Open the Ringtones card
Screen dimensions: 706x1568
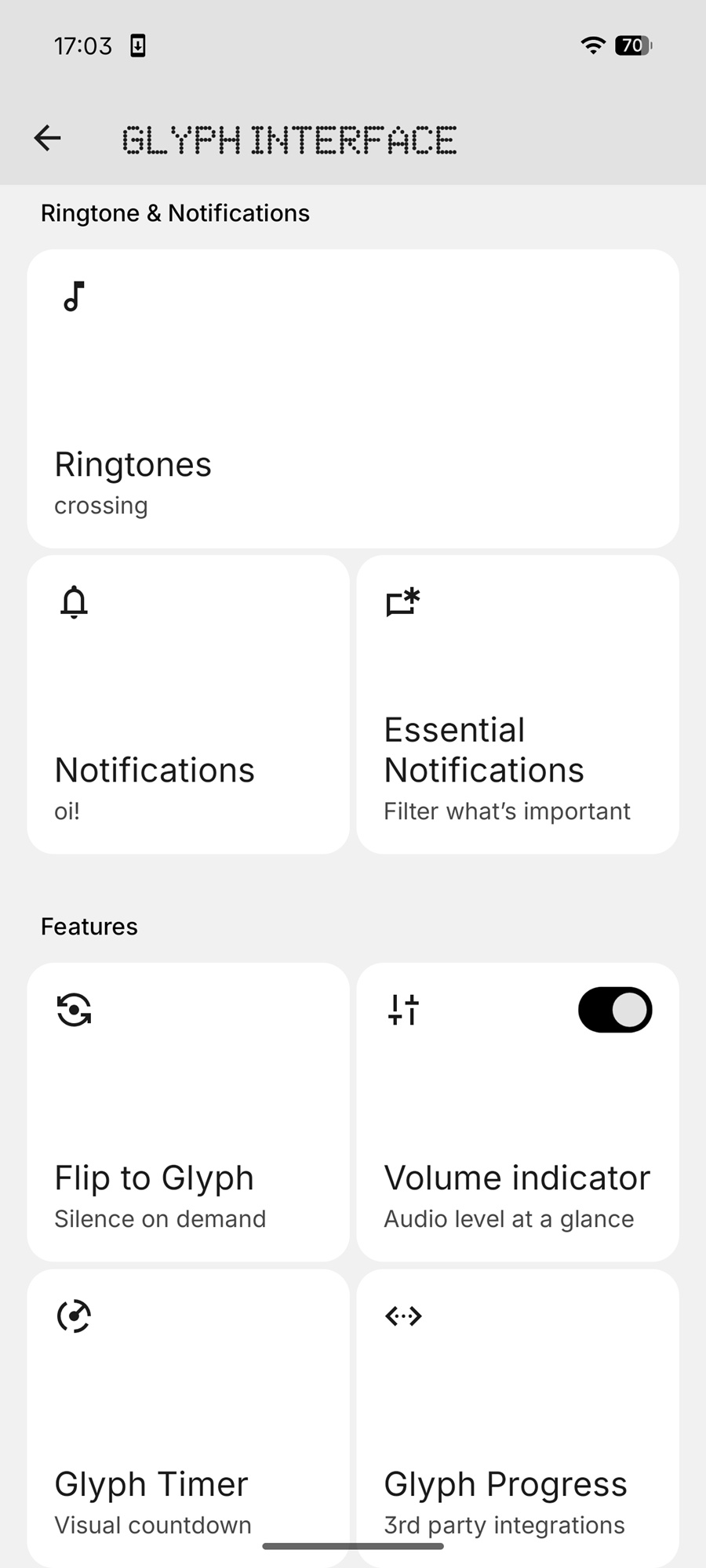point(352,398)
